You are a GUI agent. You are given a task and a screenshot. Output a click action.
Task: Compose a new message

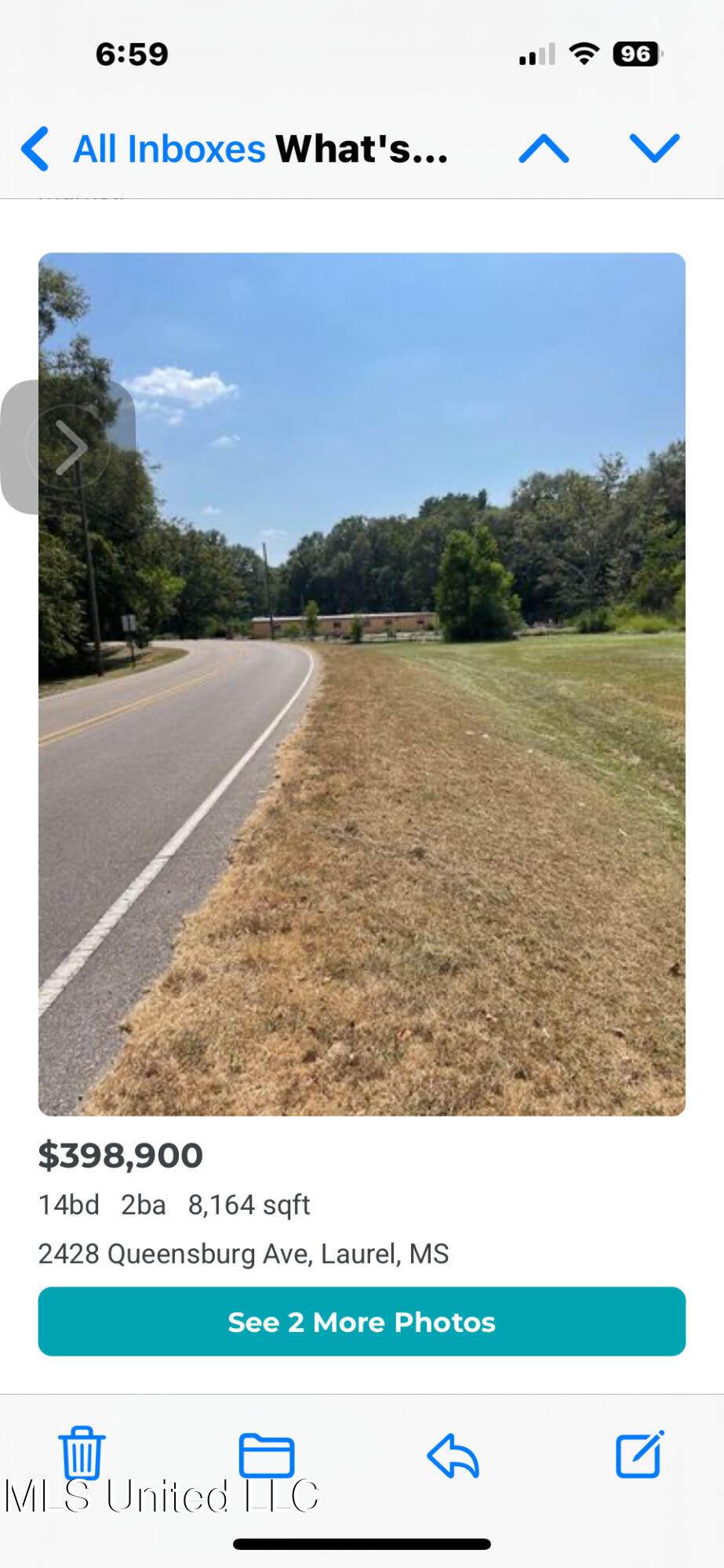[x=639, y=1454]
